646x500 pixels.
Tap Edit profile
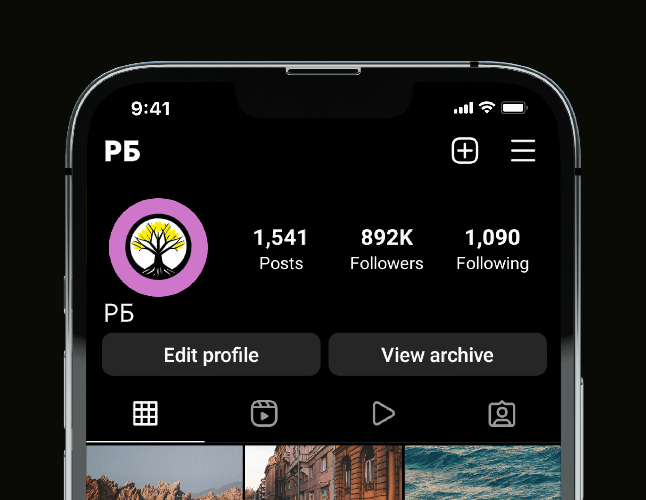pyautogui.click(x=211, y=355)
